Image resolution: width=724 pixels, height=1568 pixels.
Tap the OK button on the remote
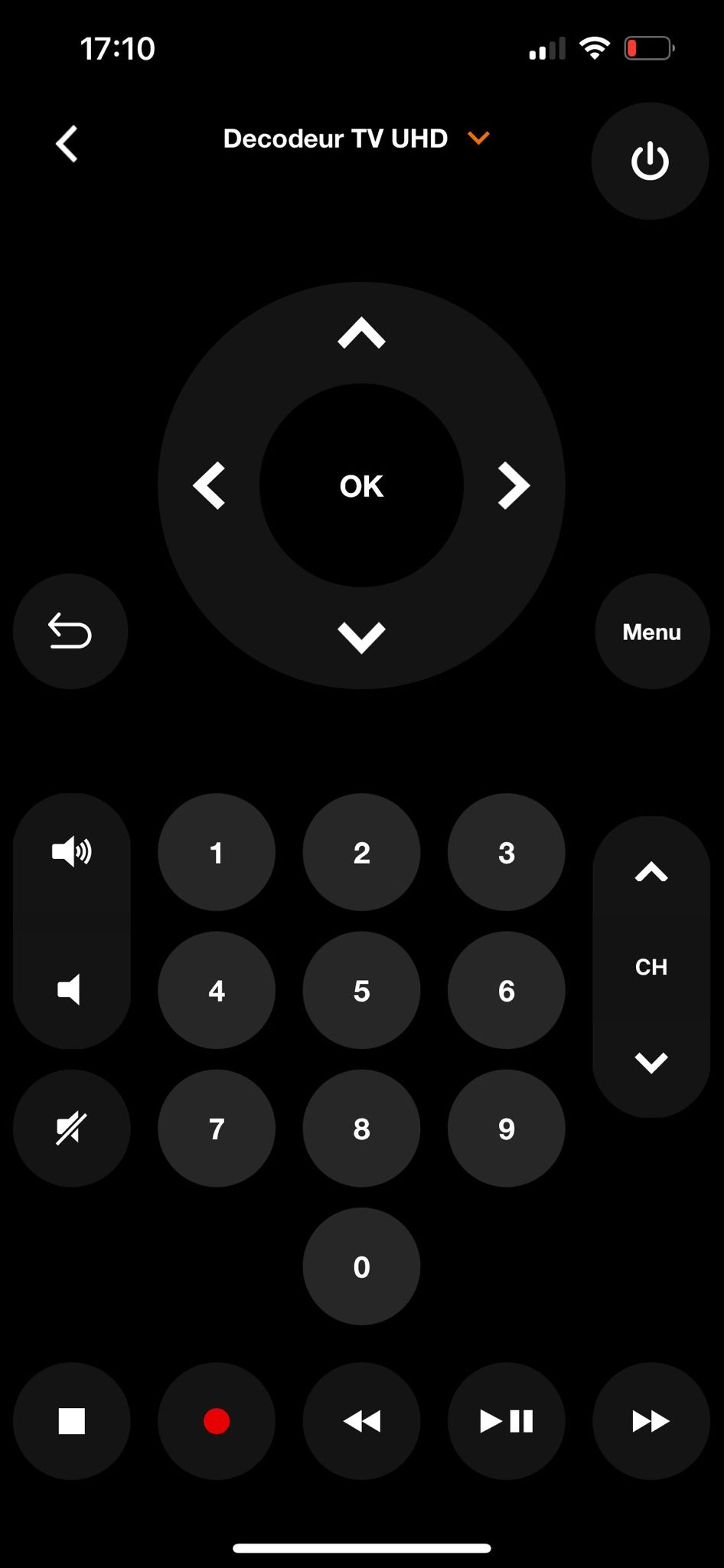click(361, 486)
